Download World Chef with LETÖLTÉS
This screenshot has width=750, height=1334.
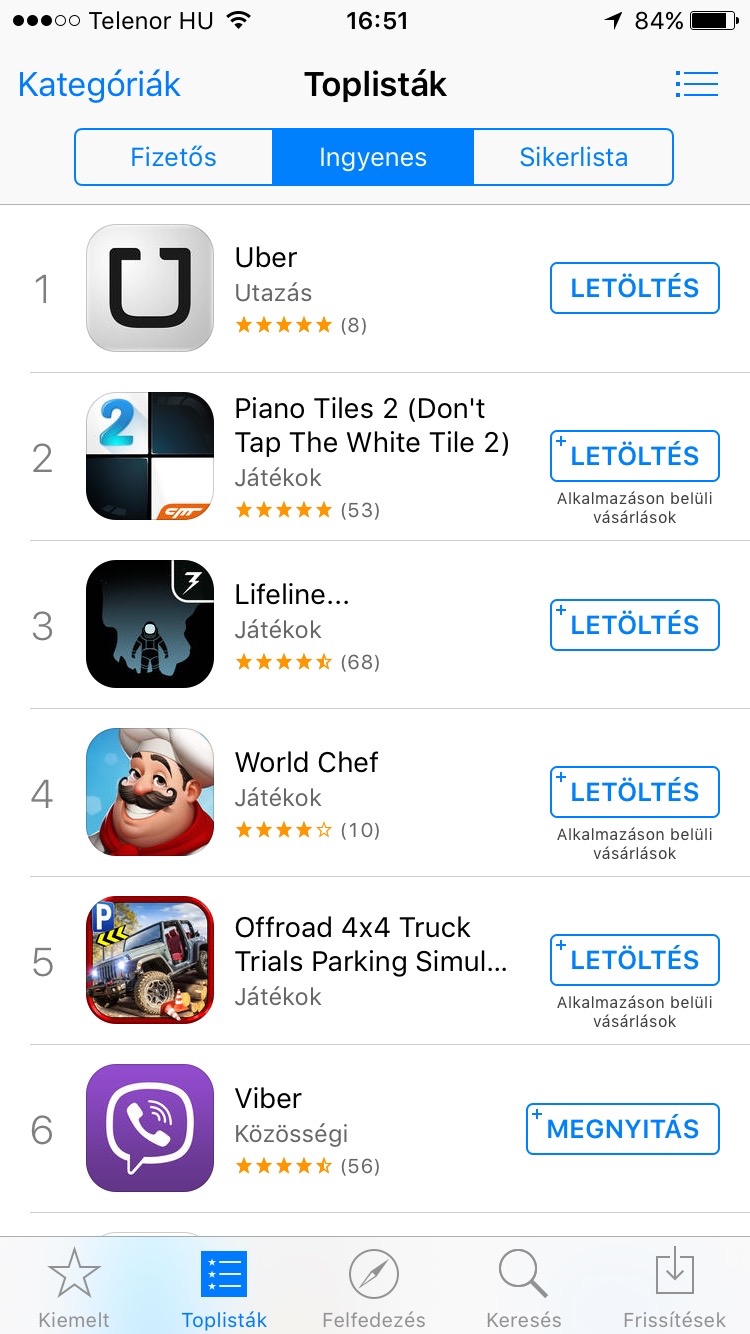click(634, 792)
